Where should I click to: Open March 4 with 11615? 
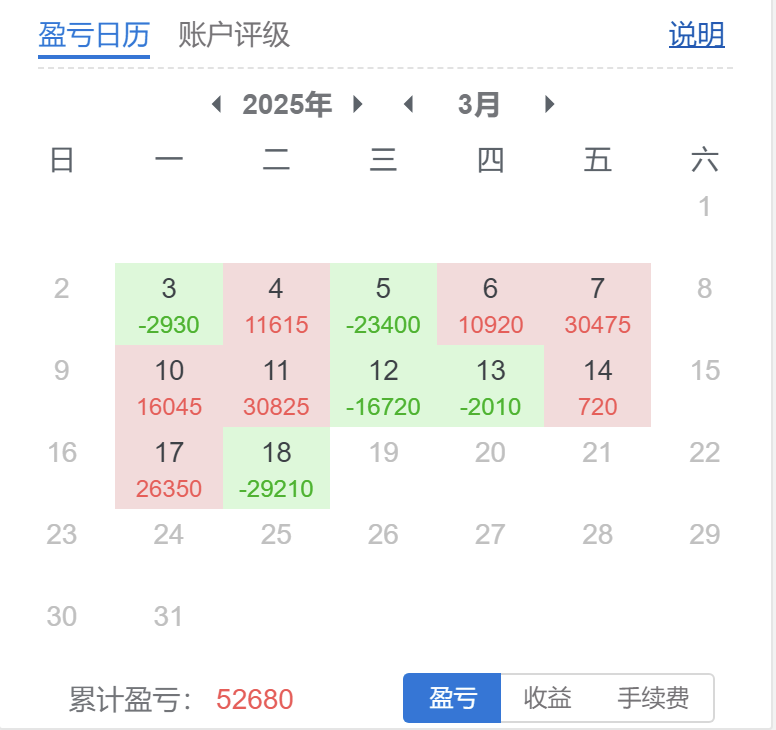click(x=276, y=305)
